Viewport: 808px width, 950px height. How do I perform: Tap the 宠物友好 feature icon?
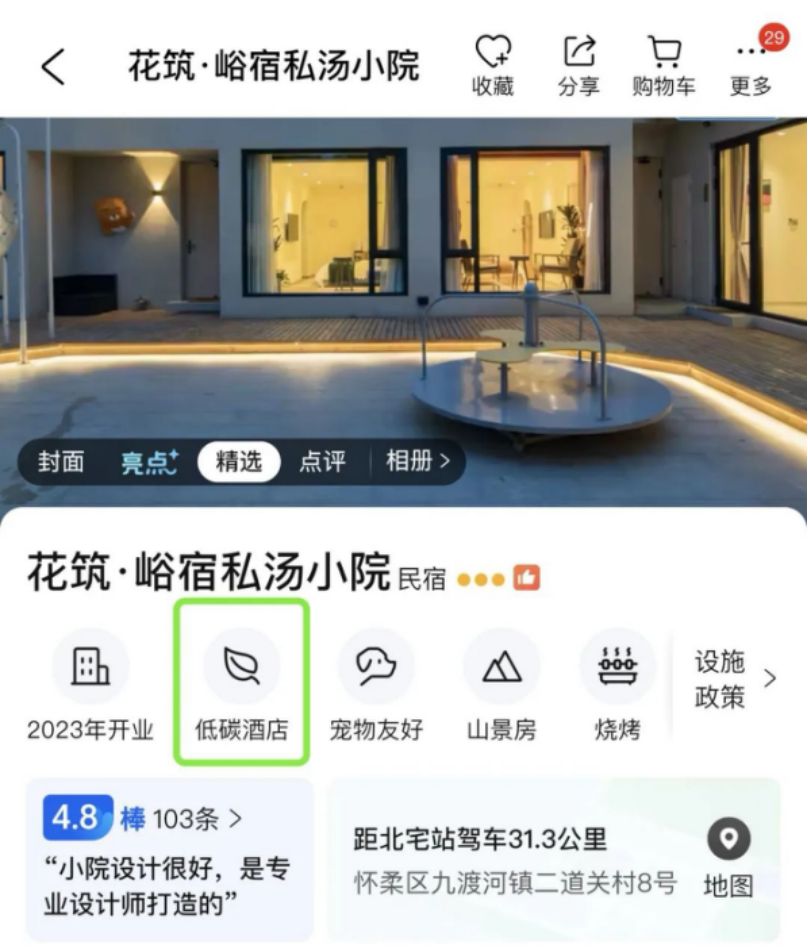click(x=376, y=684)
